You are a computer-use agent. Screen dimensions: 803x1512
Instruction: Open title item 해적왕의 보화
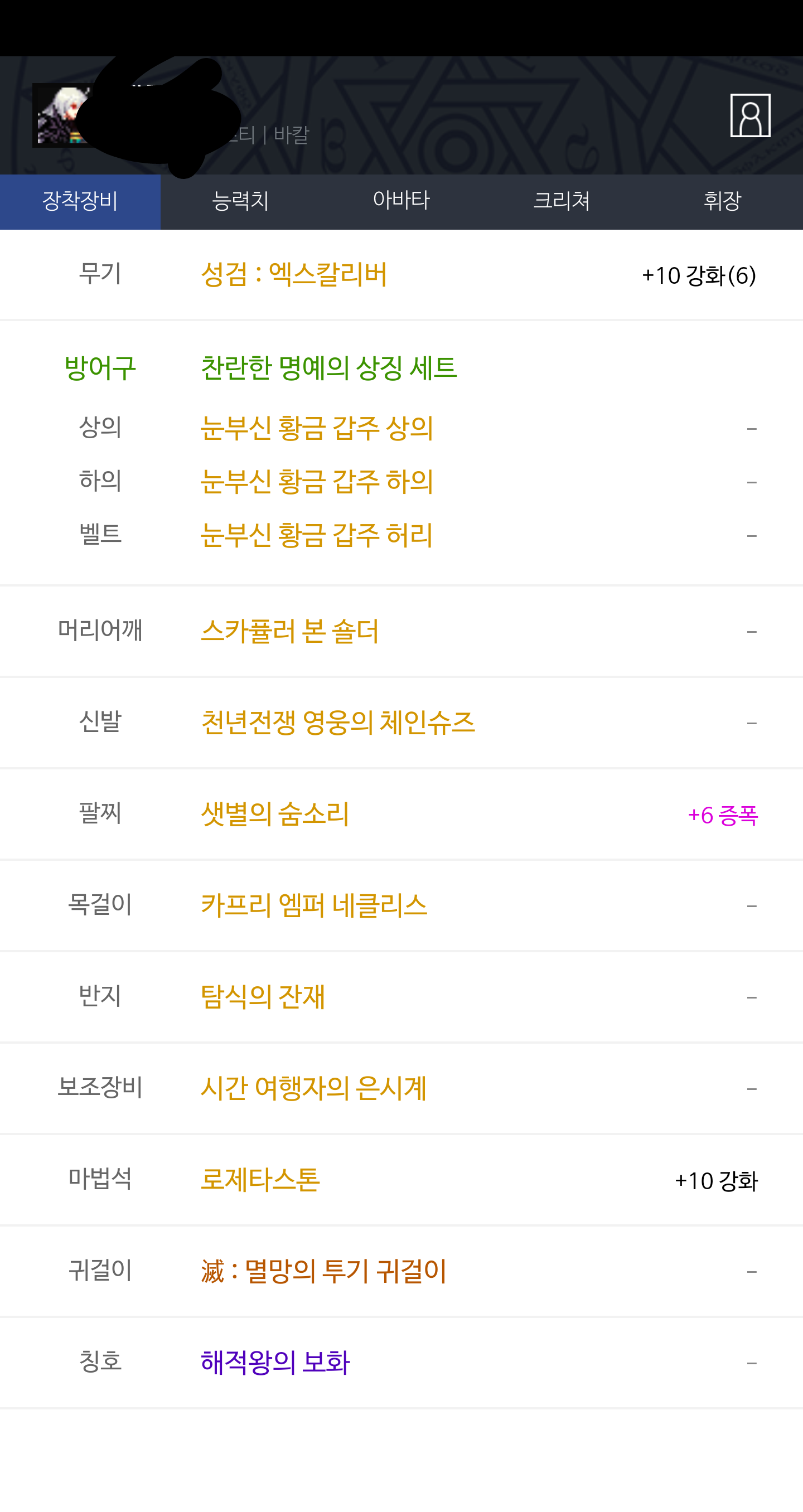(x=275, y=1363)
